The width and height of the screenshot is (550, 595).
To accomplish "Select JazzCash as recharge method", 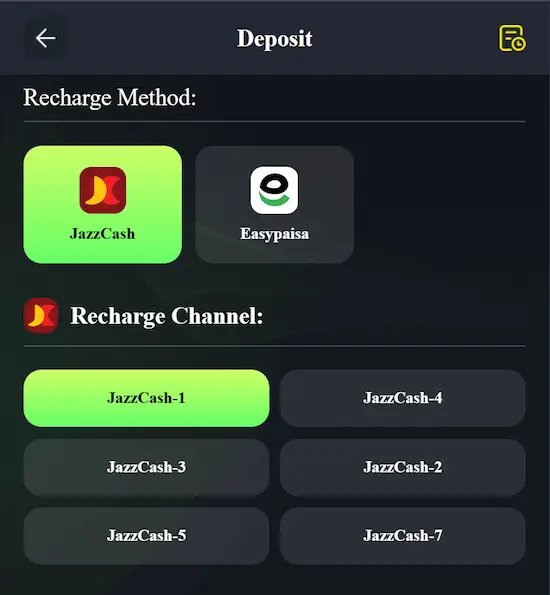I will coord(102,205).
